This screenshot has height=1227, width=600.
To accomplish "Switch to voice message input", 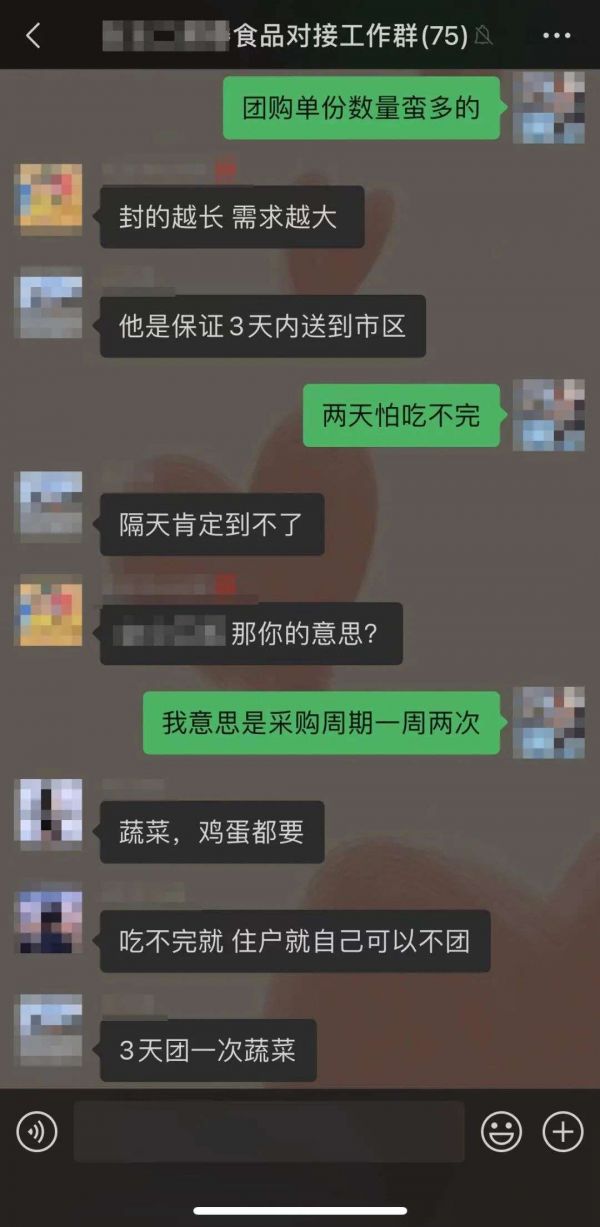I will coord(37,1132).
